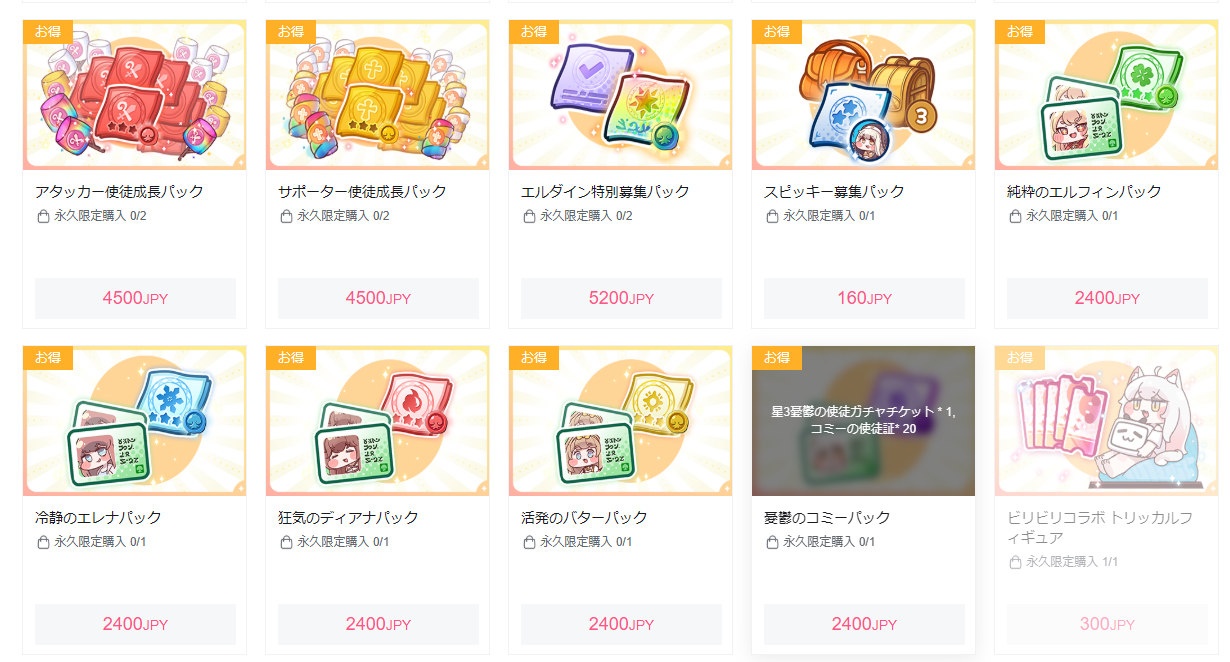Buy the 活発のバターパック for 2400JPY
Screen dimensions: 1230x662
point(621,624)
